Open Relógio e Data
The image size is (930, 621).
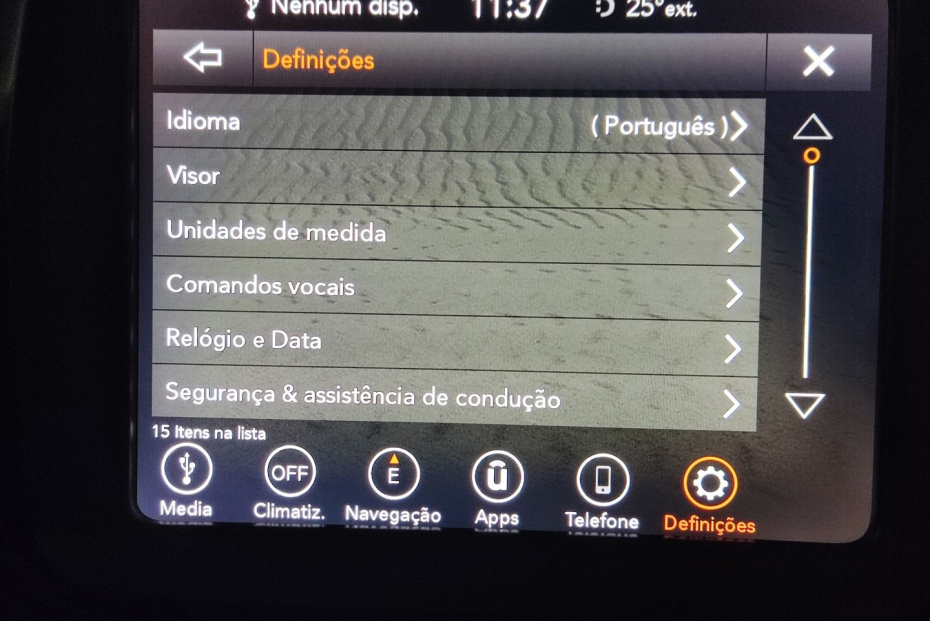point(457,345)
